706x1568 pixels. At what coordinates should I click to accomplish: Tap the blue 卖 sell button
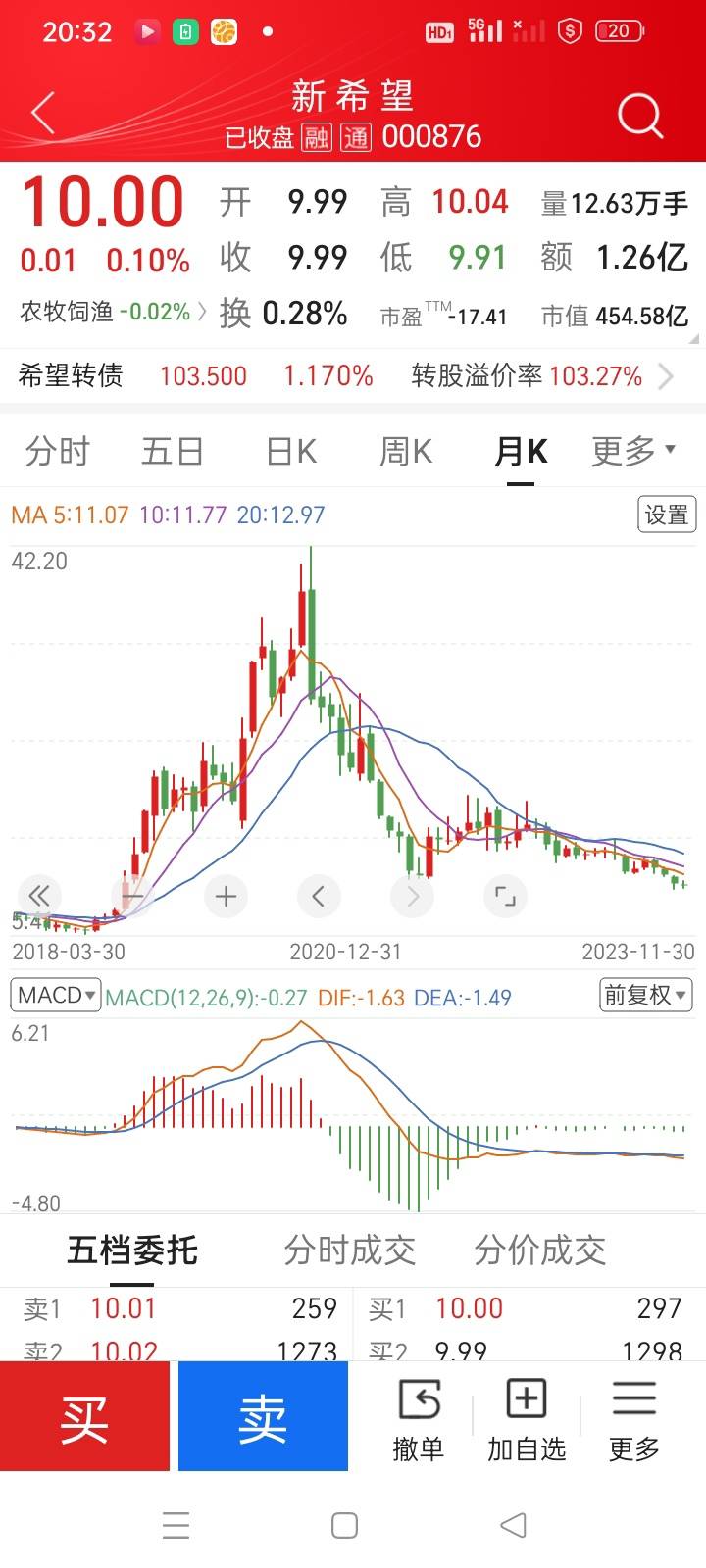point(263,1416)
